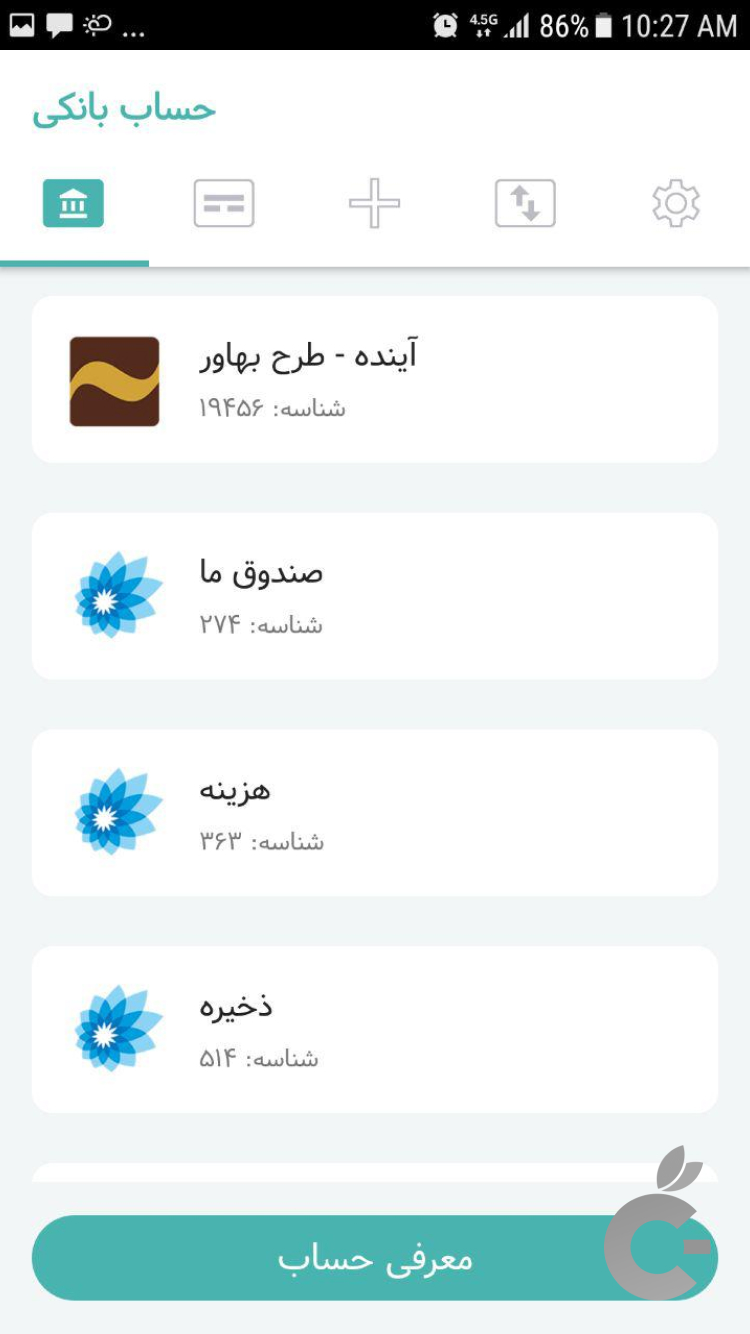The image size is (750, 1334).
Task: Switch to the active accounts tab
Action: 75,203
